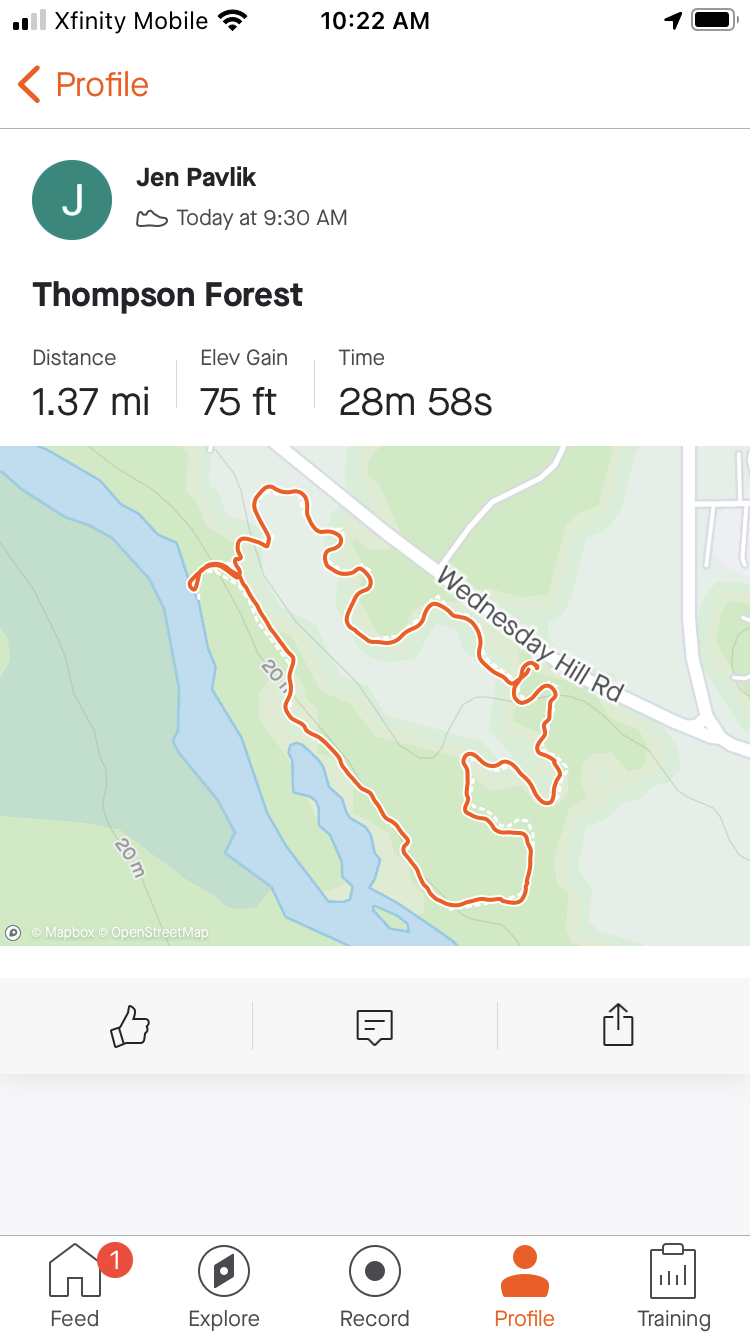Go to the Training tab
Image resolution: width=750 pixels, height=1334 pixels.
674,1286
